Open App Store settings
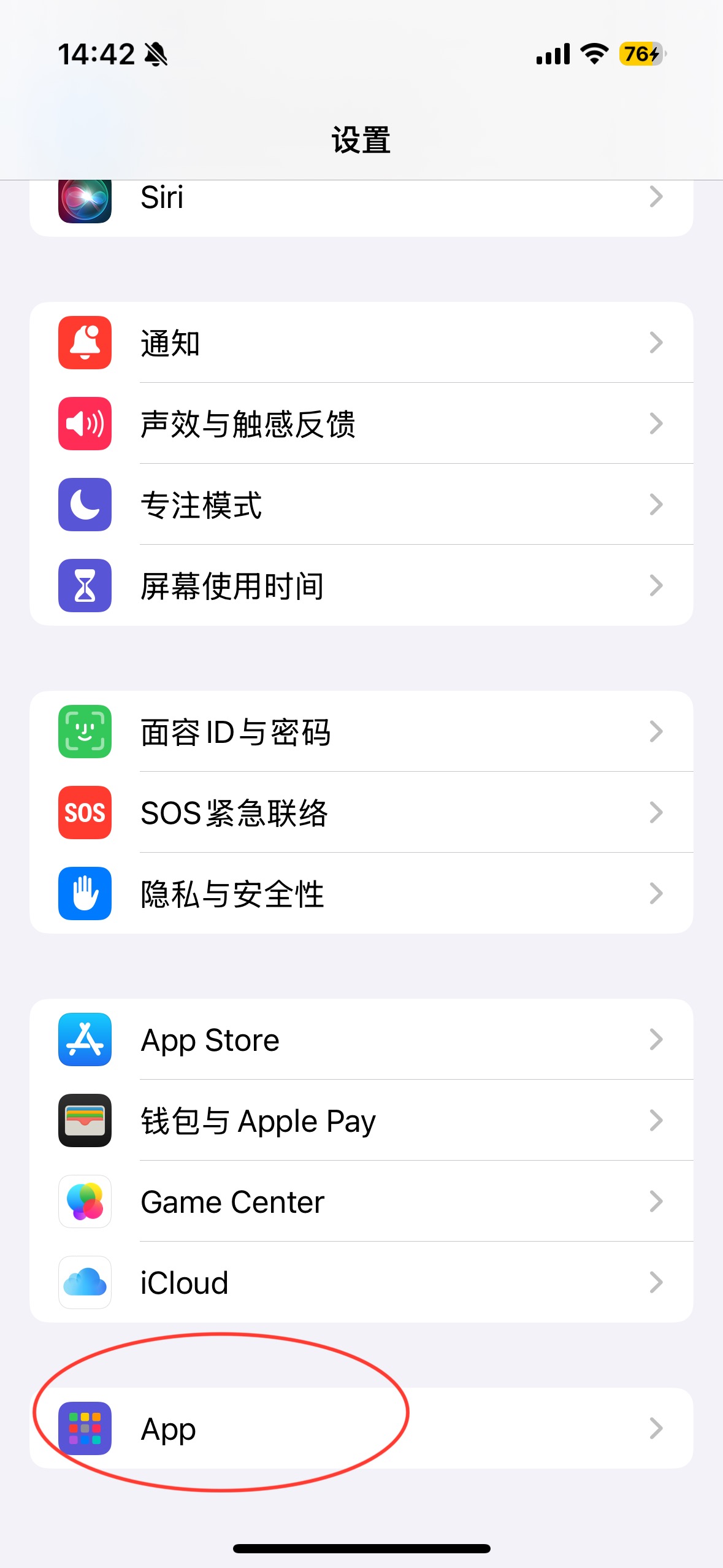 pos(361,1039)
